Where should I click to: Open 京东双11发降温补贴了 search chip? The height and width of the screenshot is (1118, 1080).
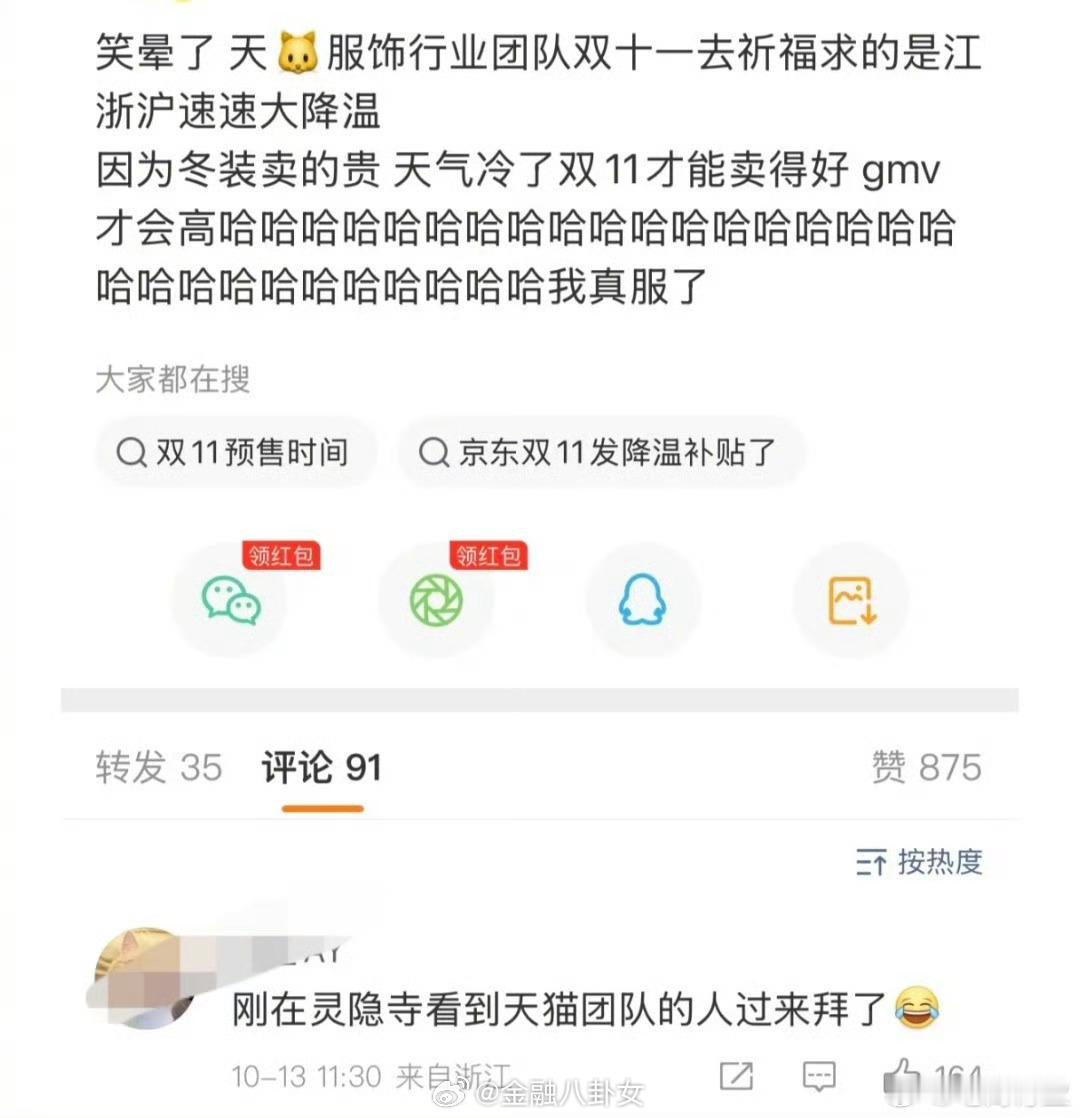600,453
